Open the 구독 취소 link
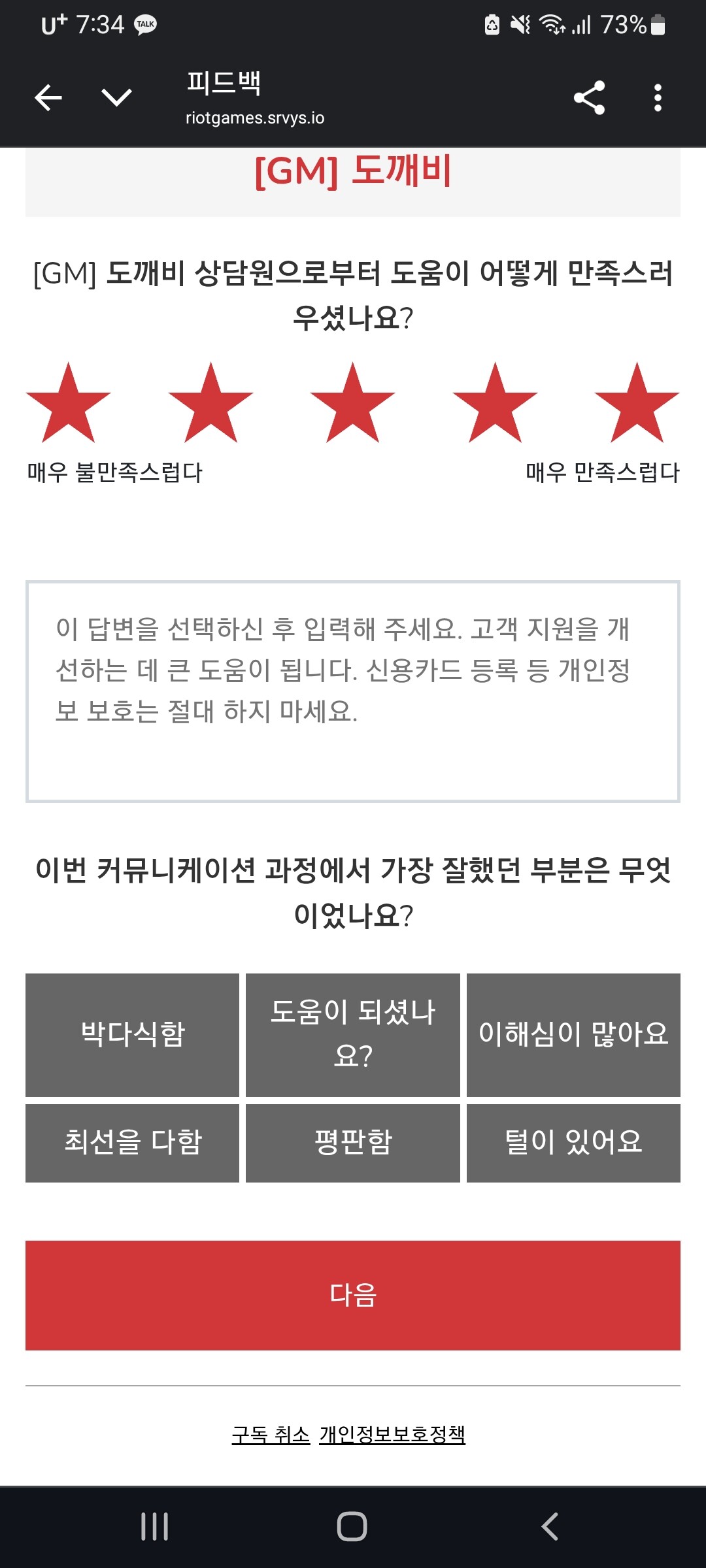 pos(271,1435)
